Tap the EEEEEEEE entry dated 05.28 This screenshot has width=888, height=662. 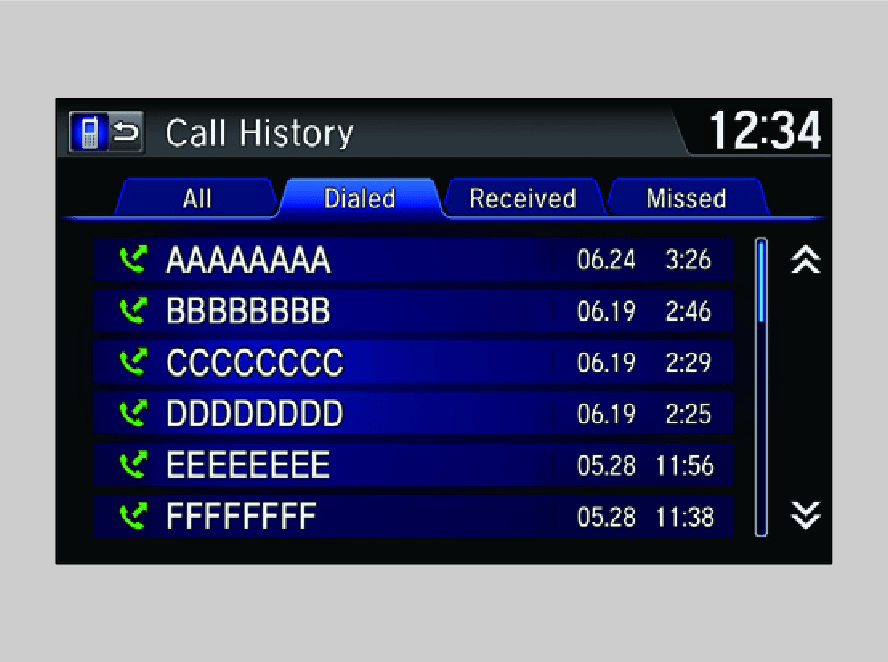click(x=413, y=465)
